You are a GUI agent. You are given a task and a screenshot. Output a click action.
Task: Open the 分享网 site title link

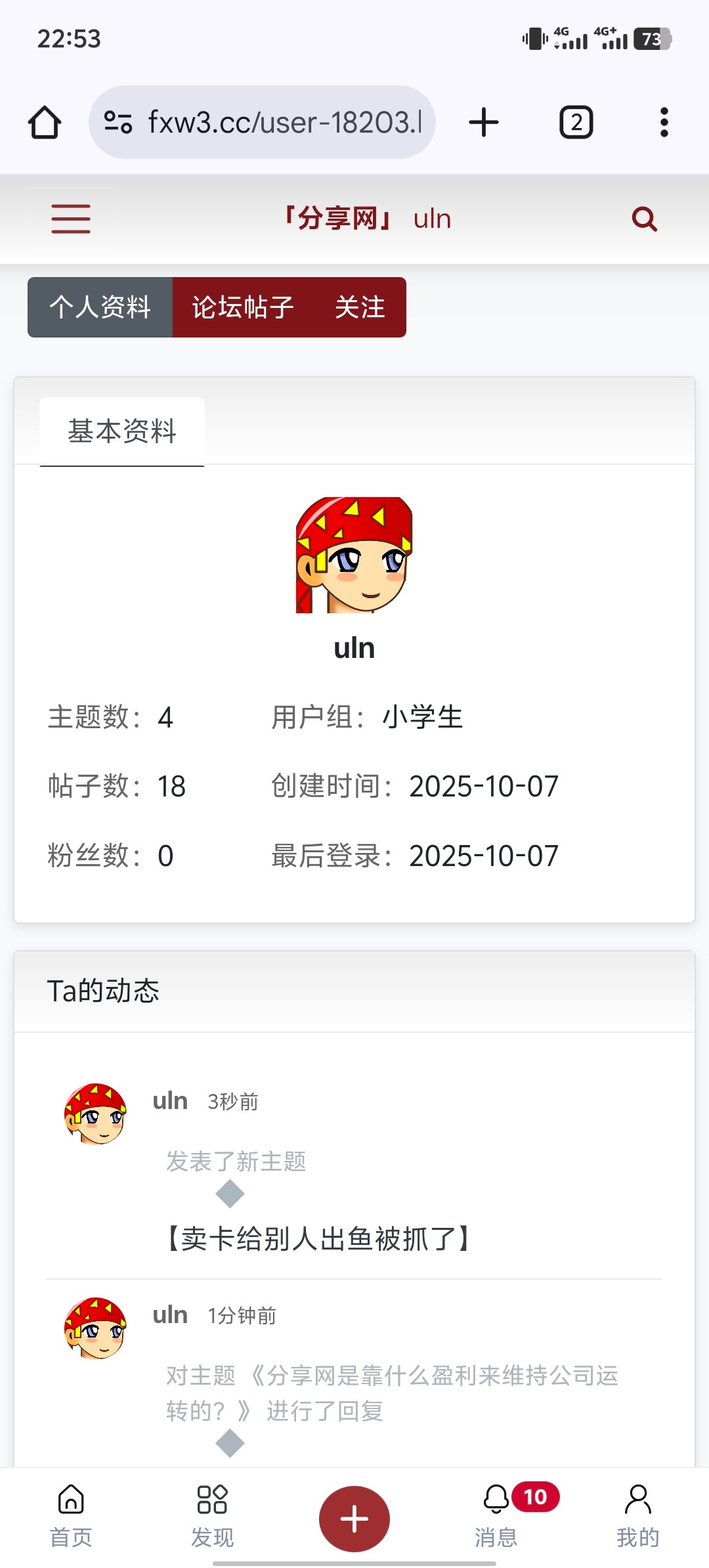pos(337,219)
